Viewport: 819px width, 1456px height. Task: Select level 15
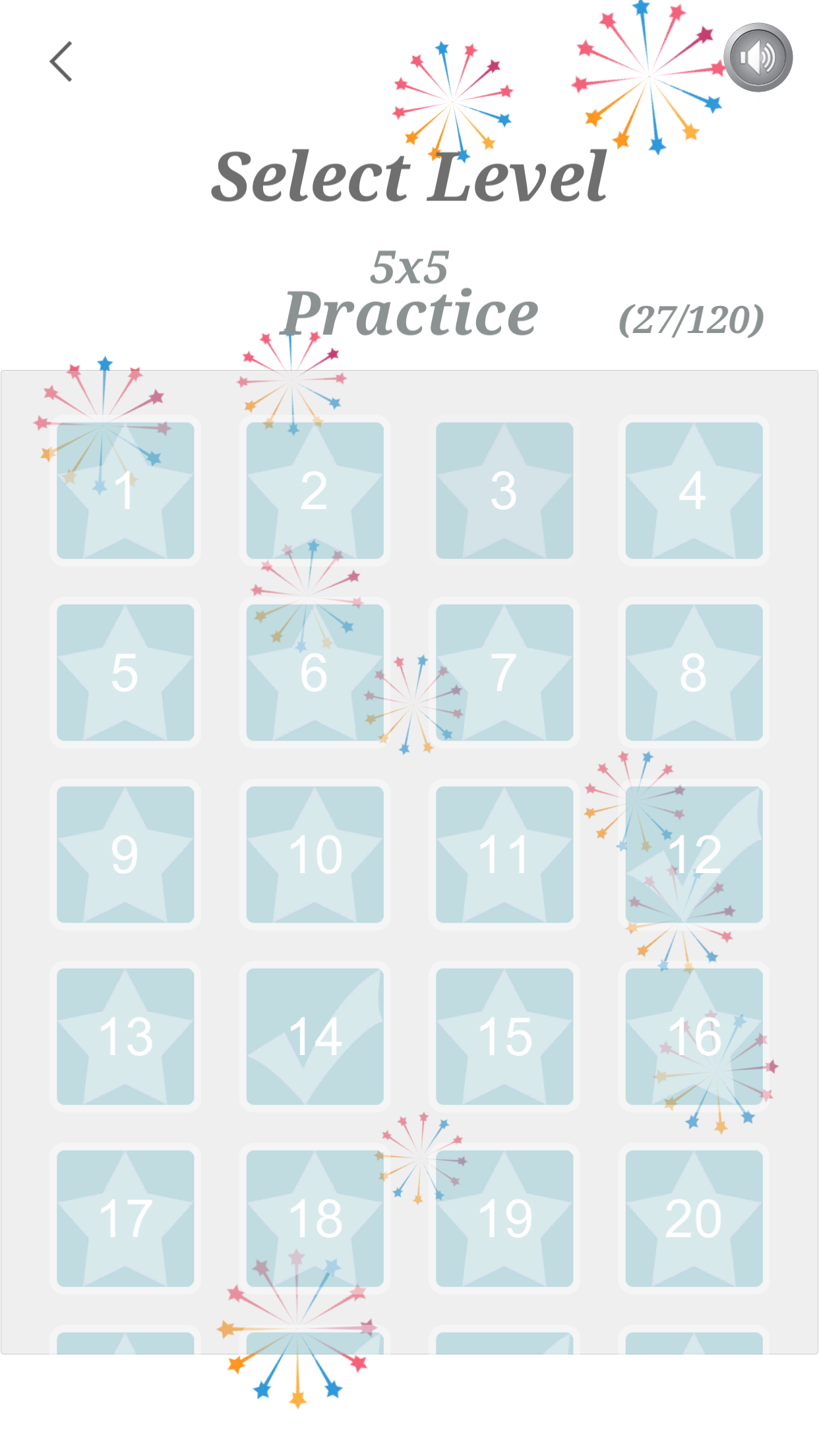point(504,1037)
